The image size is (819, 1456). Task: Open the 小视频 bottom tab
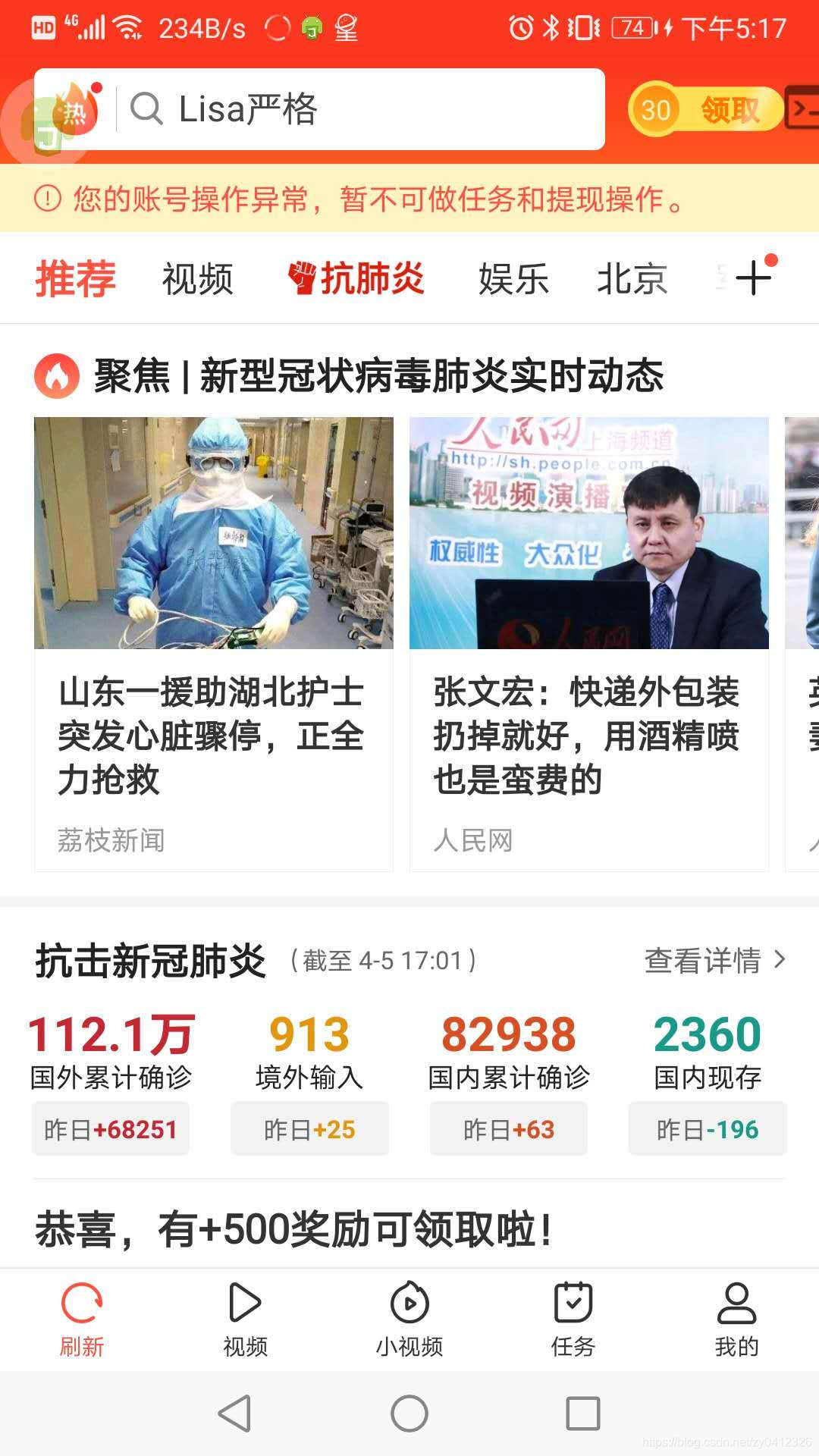pyautogui.click(x=409, y=1319)
